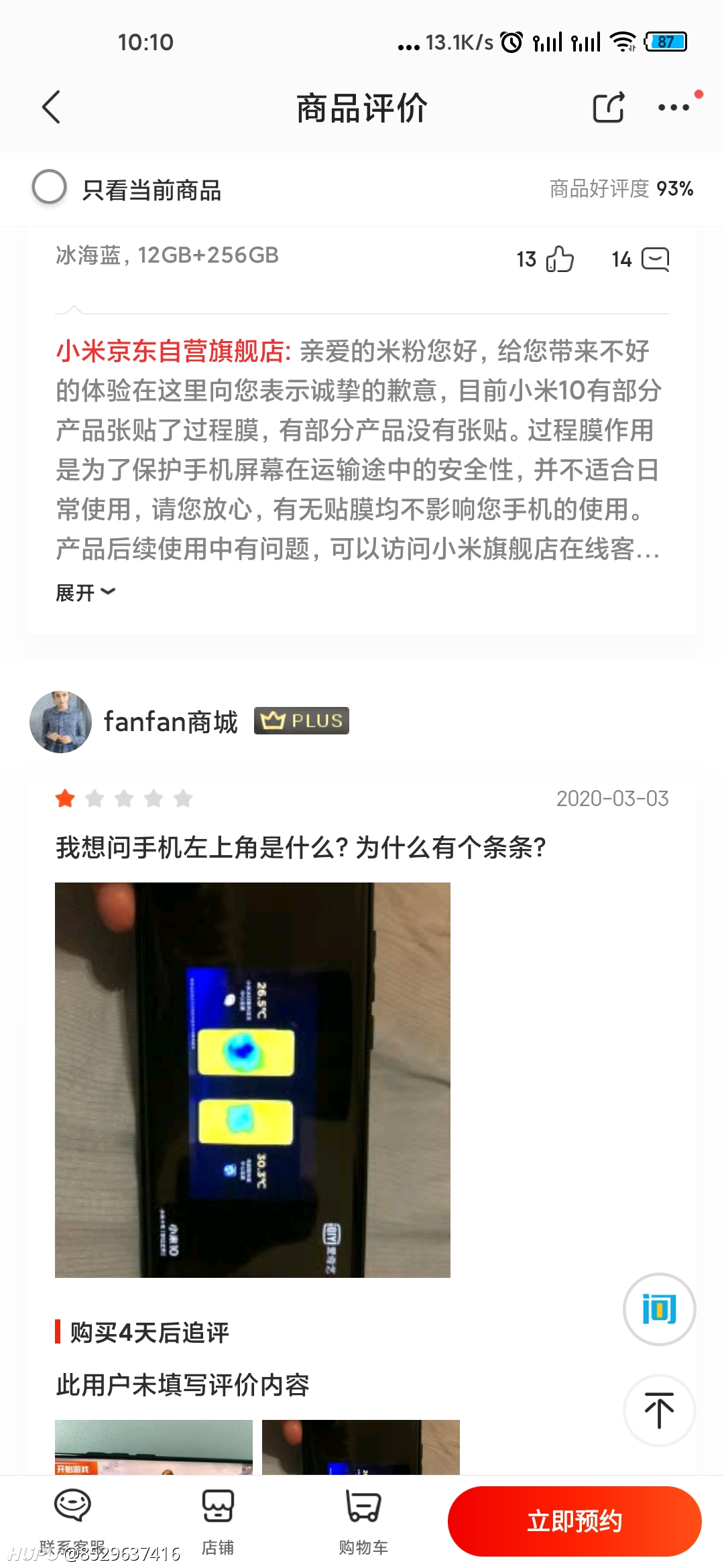The image size is (724, 1568).
Task: Expand the 小米京东自营旗舰店 reply with 展开
Action: (85, 592)
